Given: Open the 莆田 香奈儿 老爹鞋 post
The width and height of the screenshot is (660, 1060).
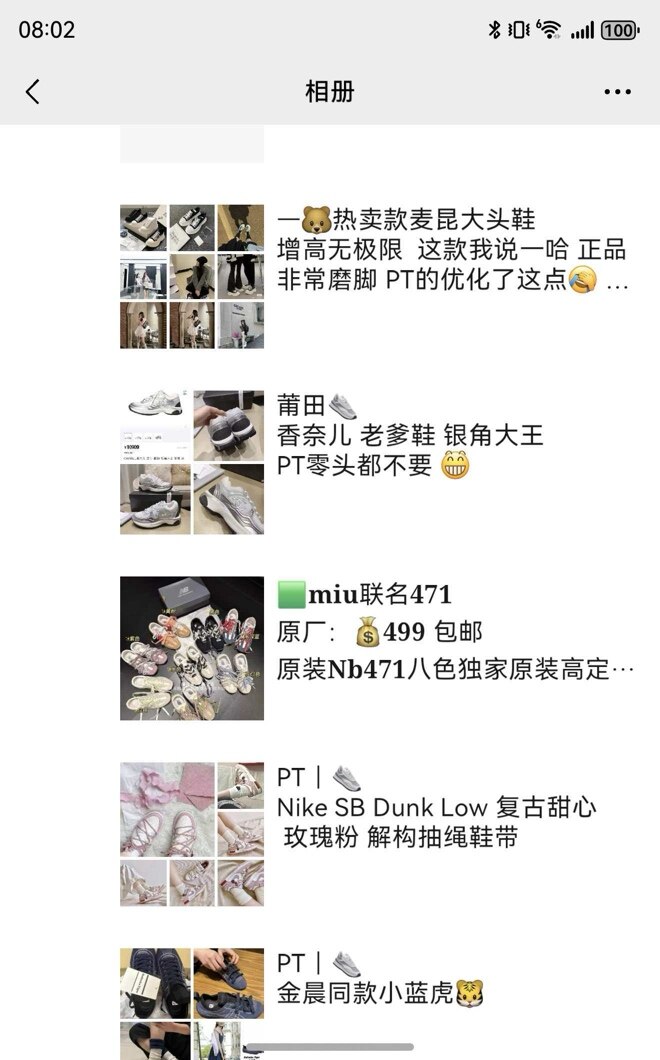Looking at the screenshot, I should pyautogui.click(x=410, y=436).
